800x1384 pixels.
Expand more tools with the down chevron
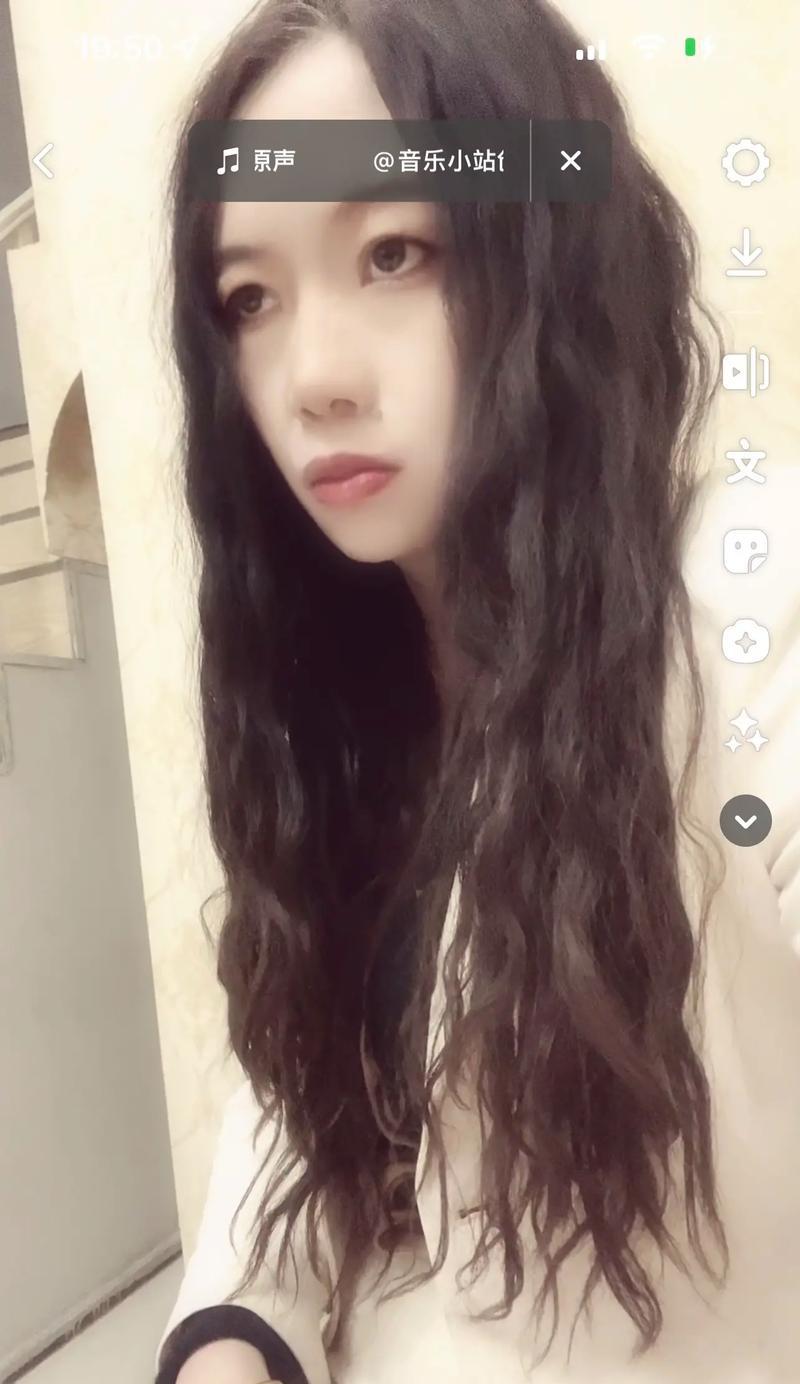click(x=745, y=821)
